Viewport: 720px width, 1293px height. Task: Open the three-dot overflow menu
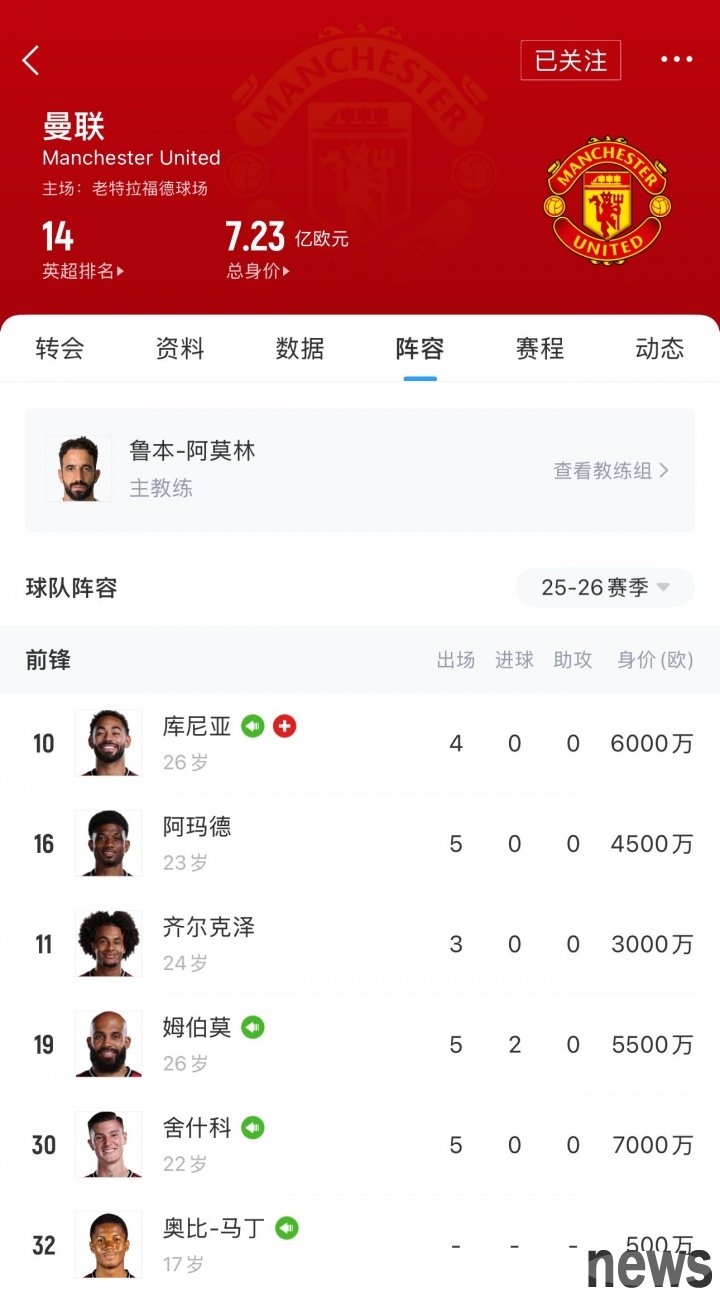pos(676,60)
